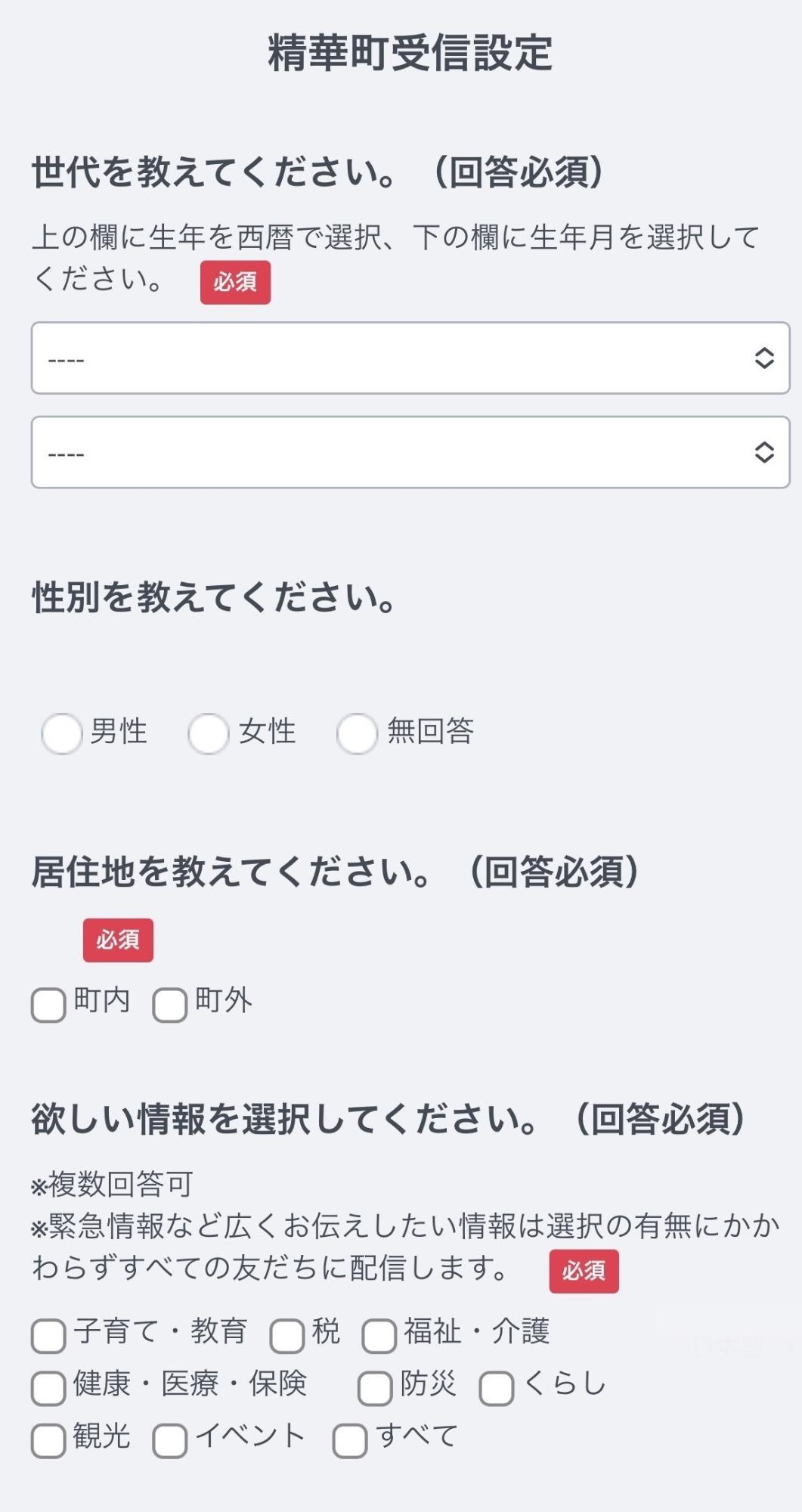Select the 無回答 radio button
Viewport: 802px width, 1512px height.
tap(357, 732)
